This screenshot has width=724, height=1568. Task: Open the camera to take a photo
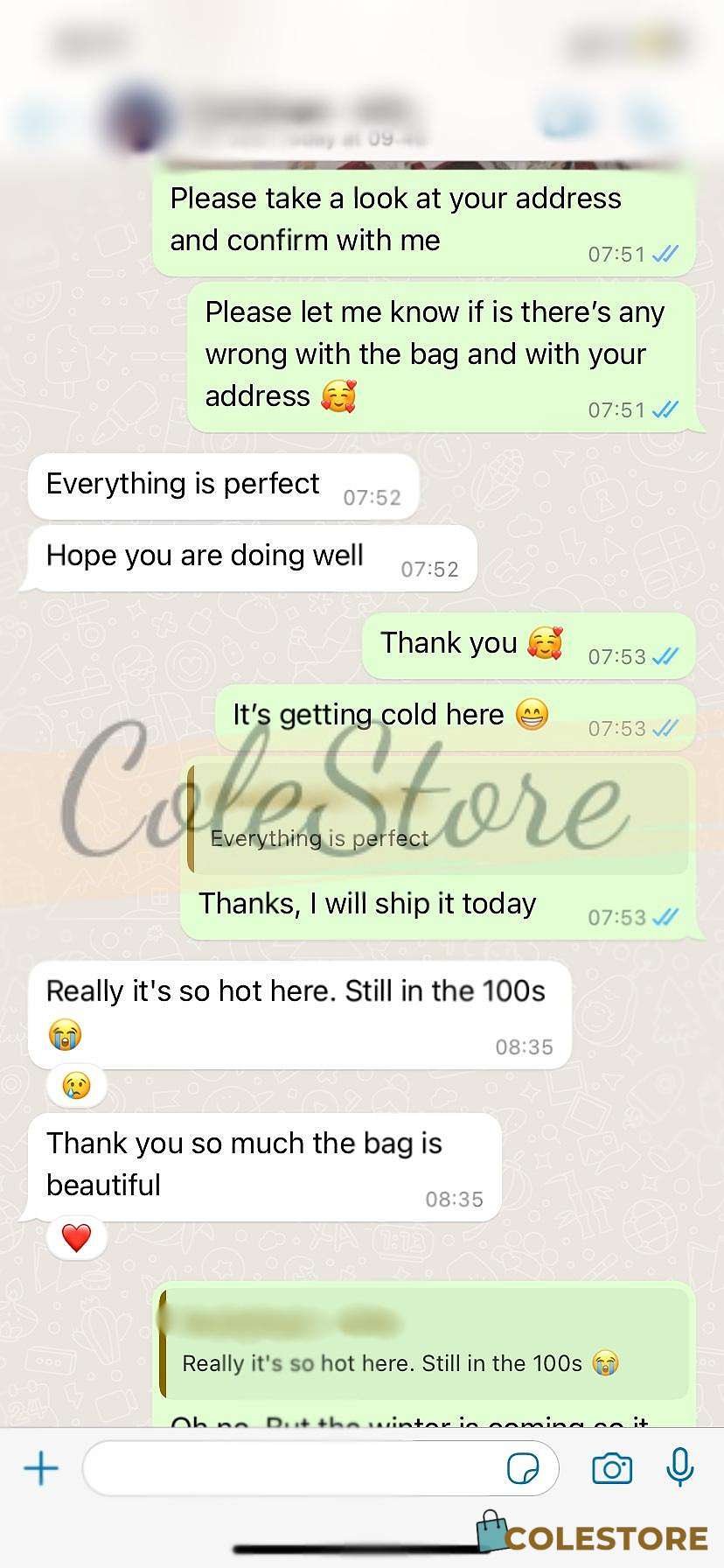[612, 1467]
